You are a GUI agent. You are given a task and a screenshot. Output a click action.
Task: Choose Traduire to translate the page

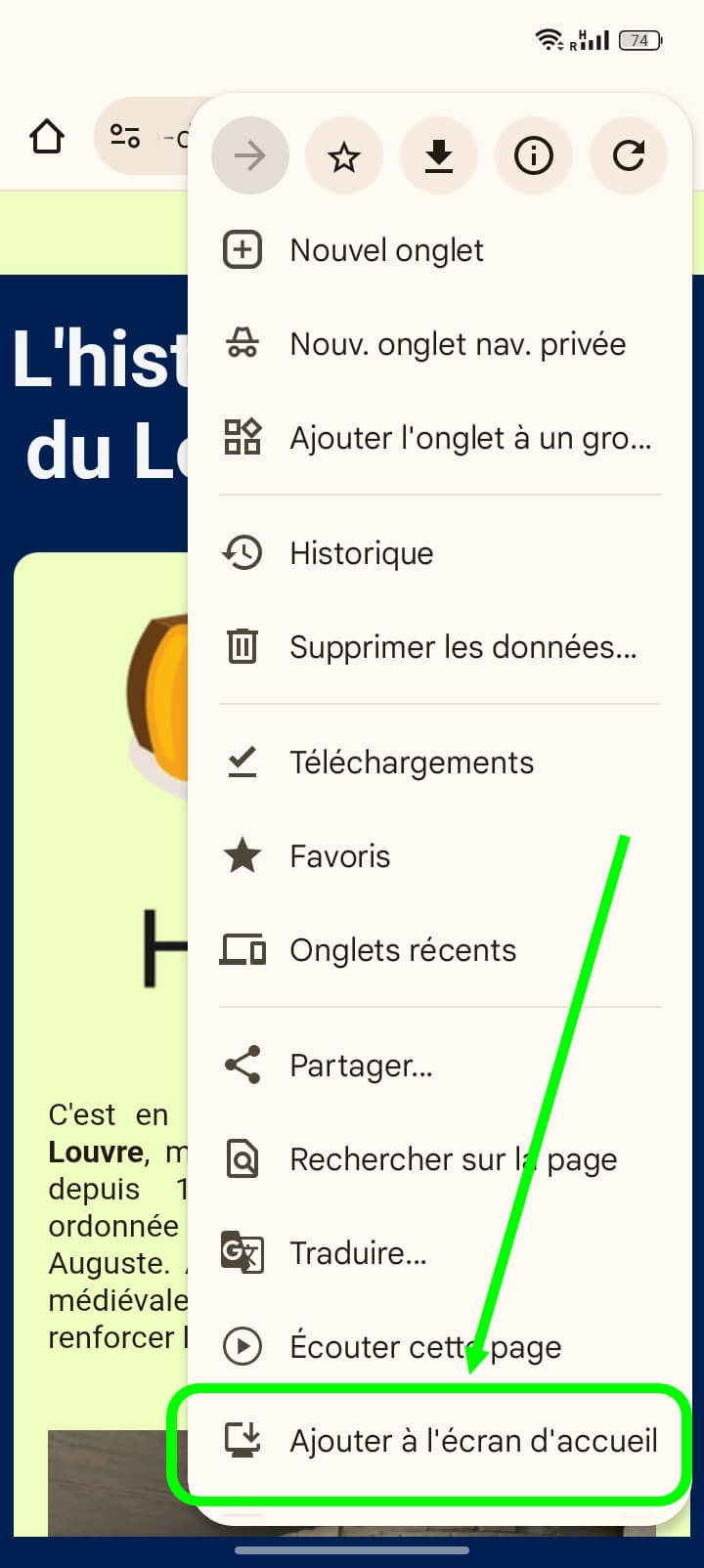[358, 1253]
